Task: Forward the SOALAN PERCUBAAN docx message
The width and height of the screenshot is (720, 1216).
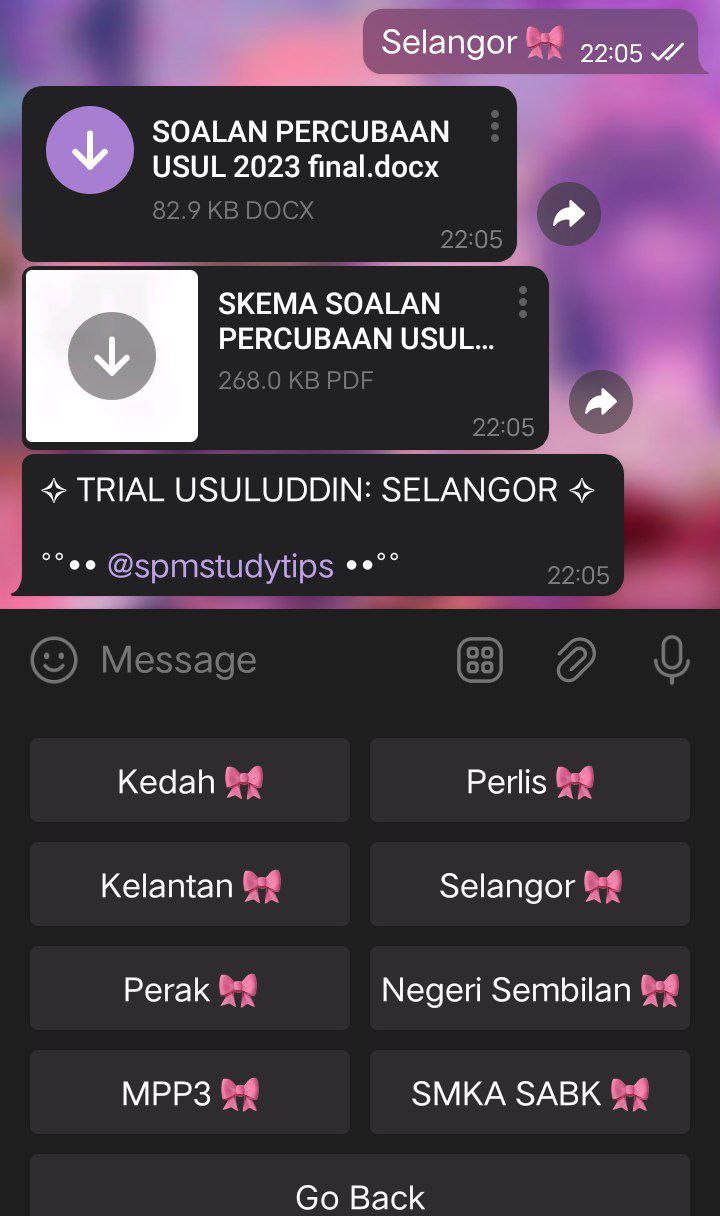Action: point(569,214)
